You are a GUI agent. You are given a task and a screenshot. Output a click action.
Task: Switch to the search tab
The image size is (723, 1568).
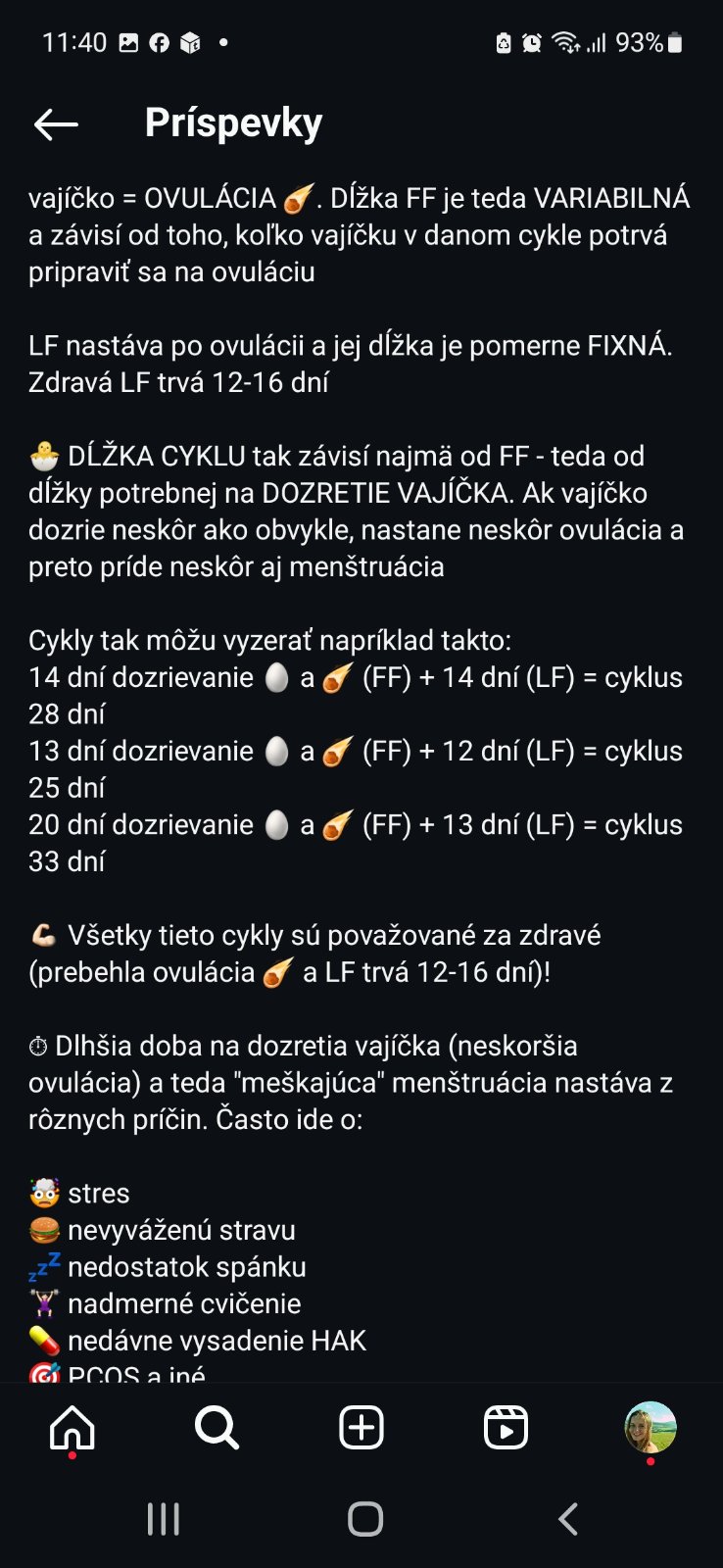click(x=217, y=1427)
